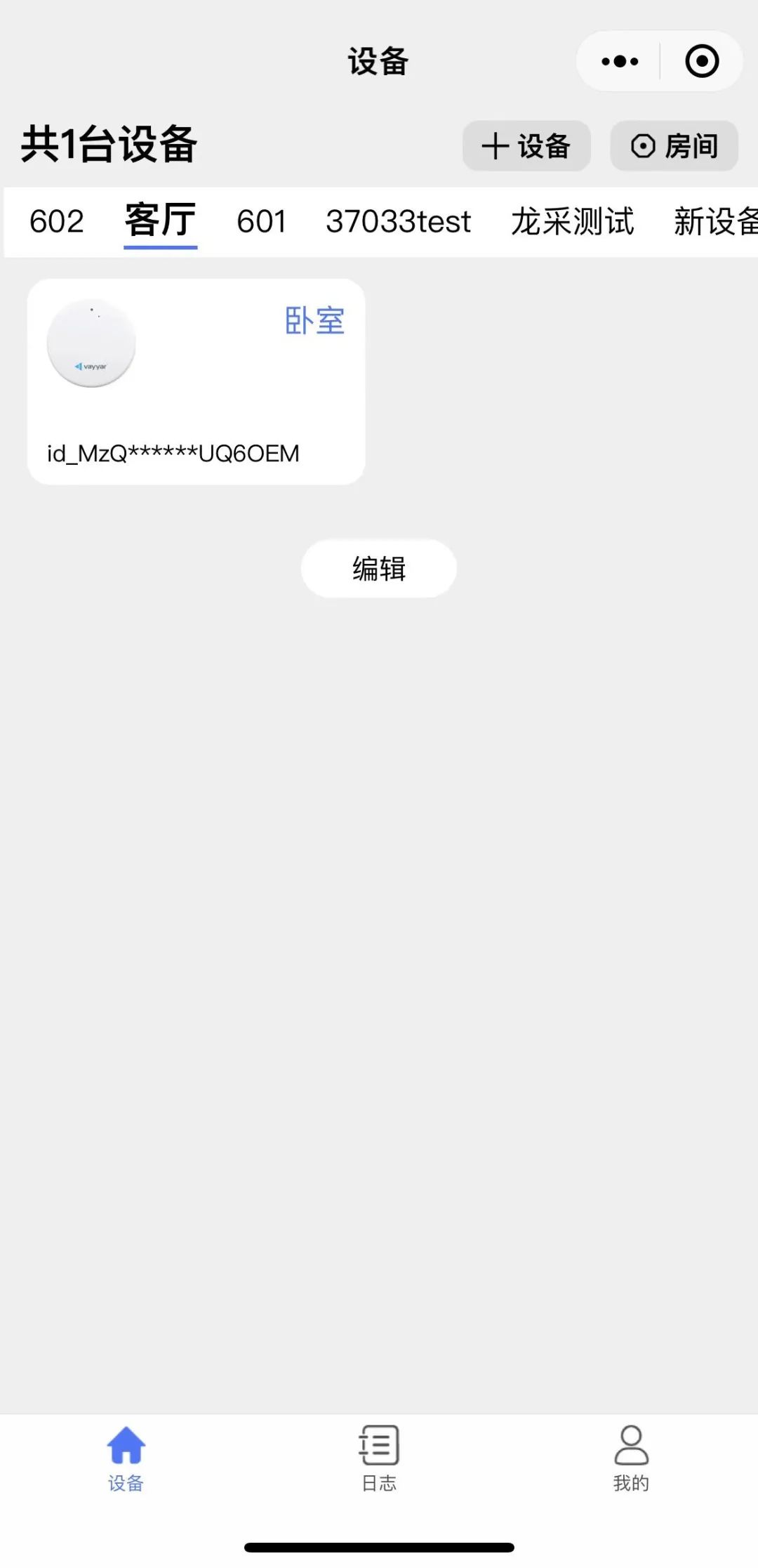
Task: Open the 37033test room tab
Action: pyautogui.click(x=398, y=222)
